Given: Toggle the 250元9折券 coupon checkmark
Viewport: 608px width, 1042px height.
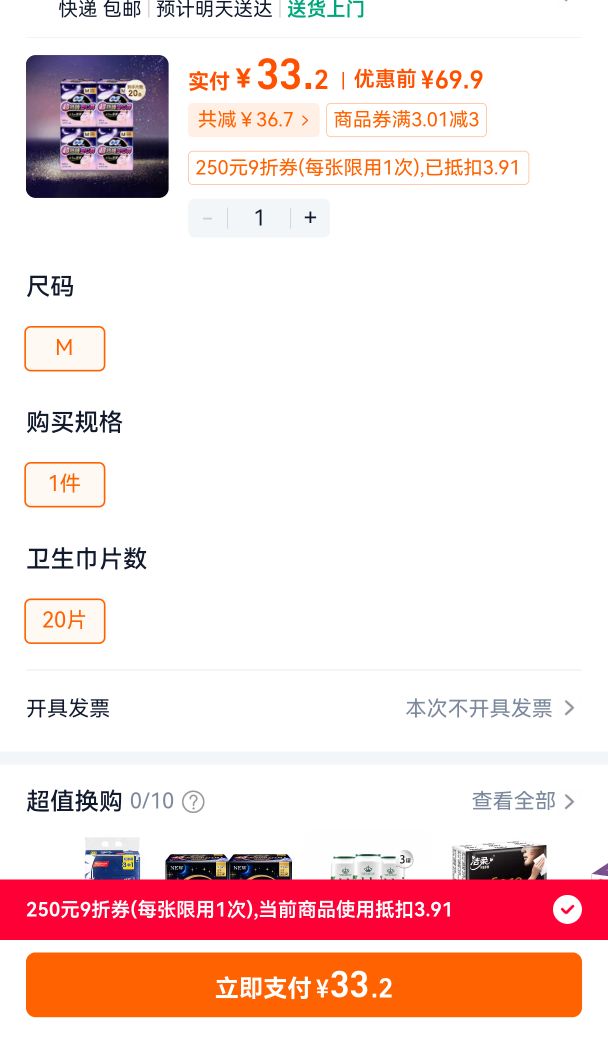Looking at the screenshot, I should 567,909.
